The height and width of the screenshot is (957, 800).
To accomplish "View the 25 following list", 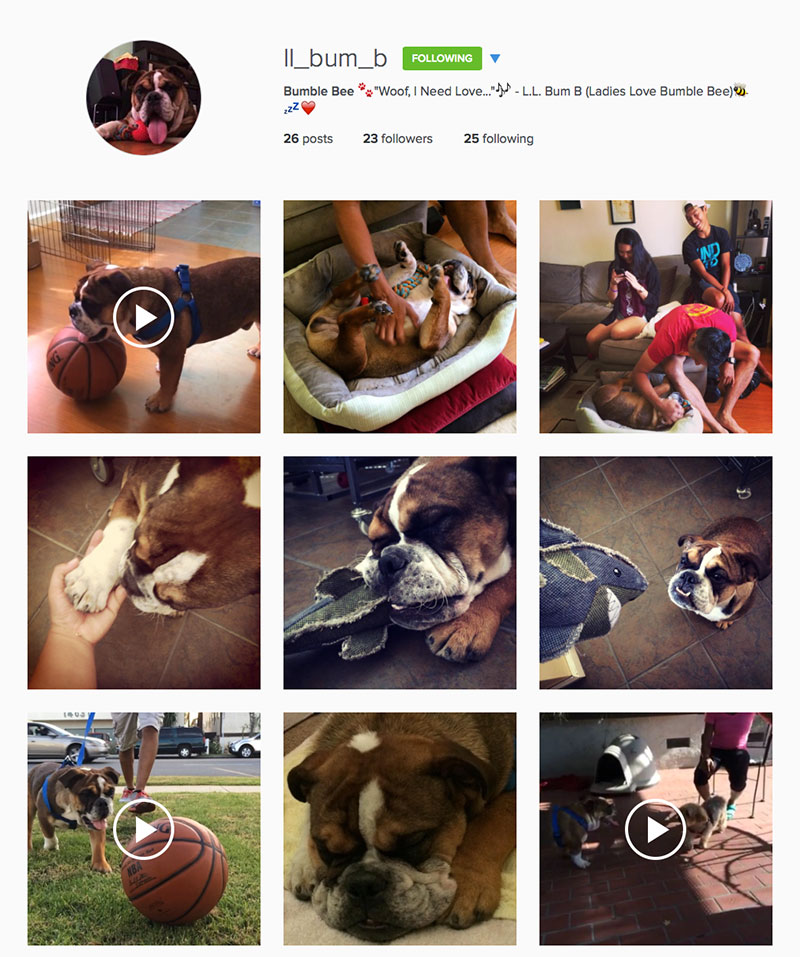I will [498, 139].
